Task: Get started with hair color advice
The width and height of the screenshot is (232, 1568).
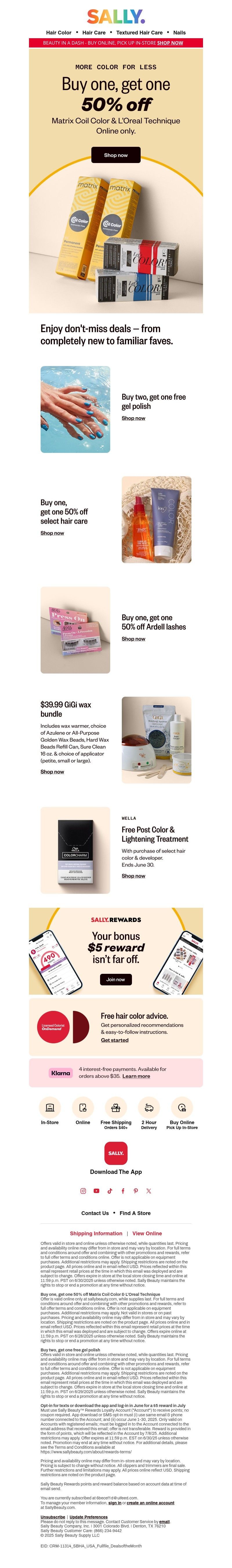Action: pos(115,1040)
